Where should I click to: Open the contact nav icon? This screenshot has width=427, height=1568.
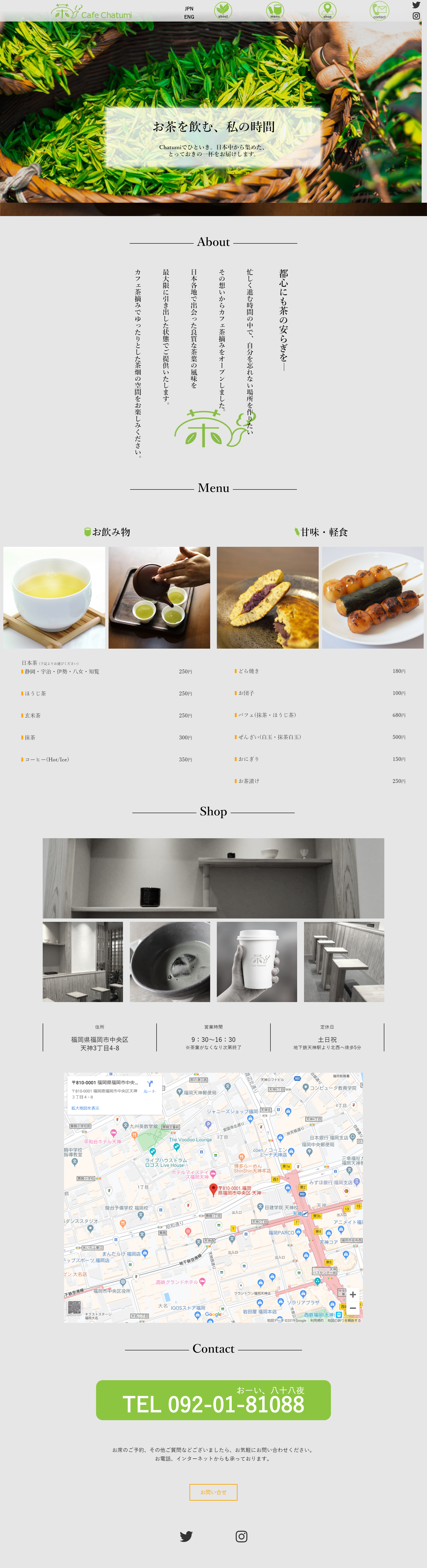click(379, 10)
